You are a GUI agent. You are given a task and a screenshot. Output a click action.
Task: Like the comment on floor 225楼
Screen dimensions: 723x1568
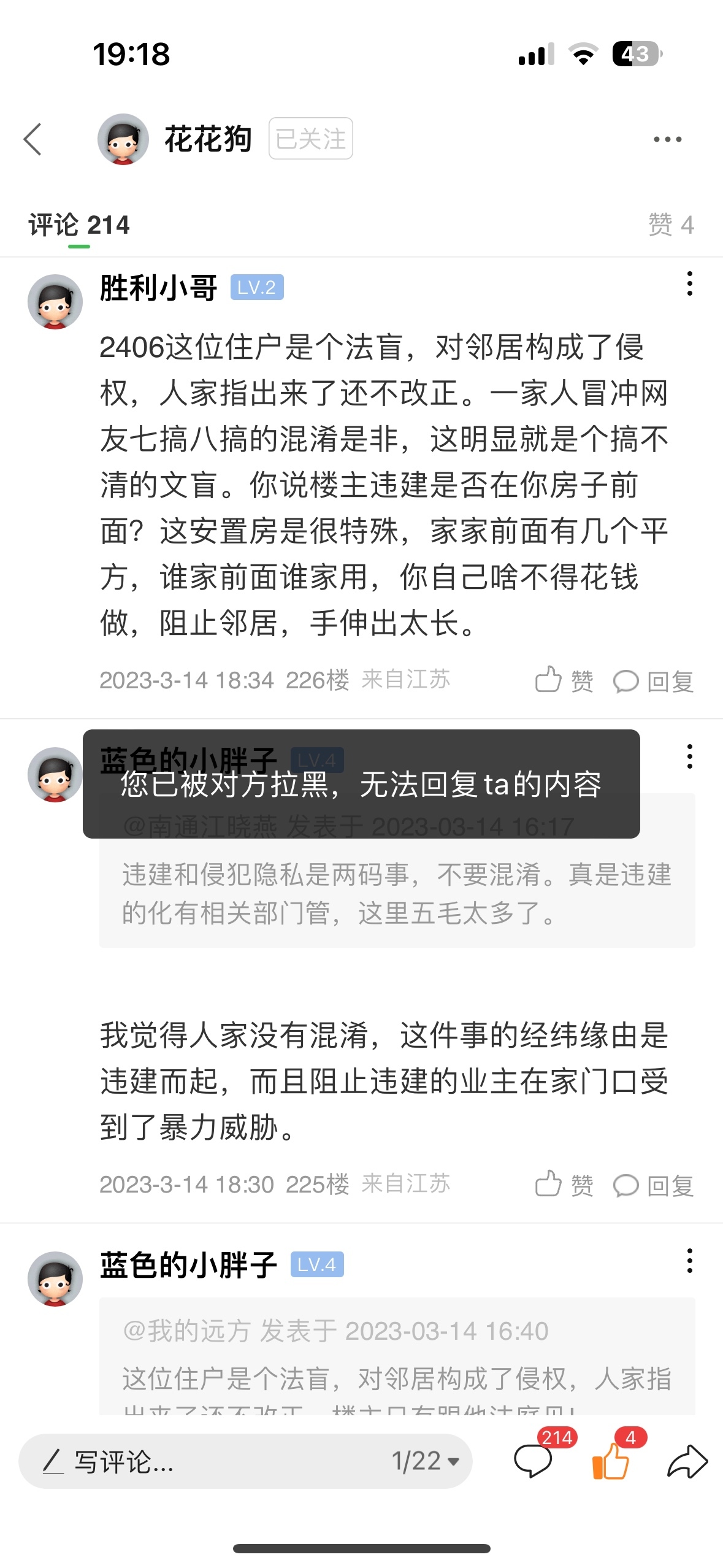click(x=564, y=1185)
